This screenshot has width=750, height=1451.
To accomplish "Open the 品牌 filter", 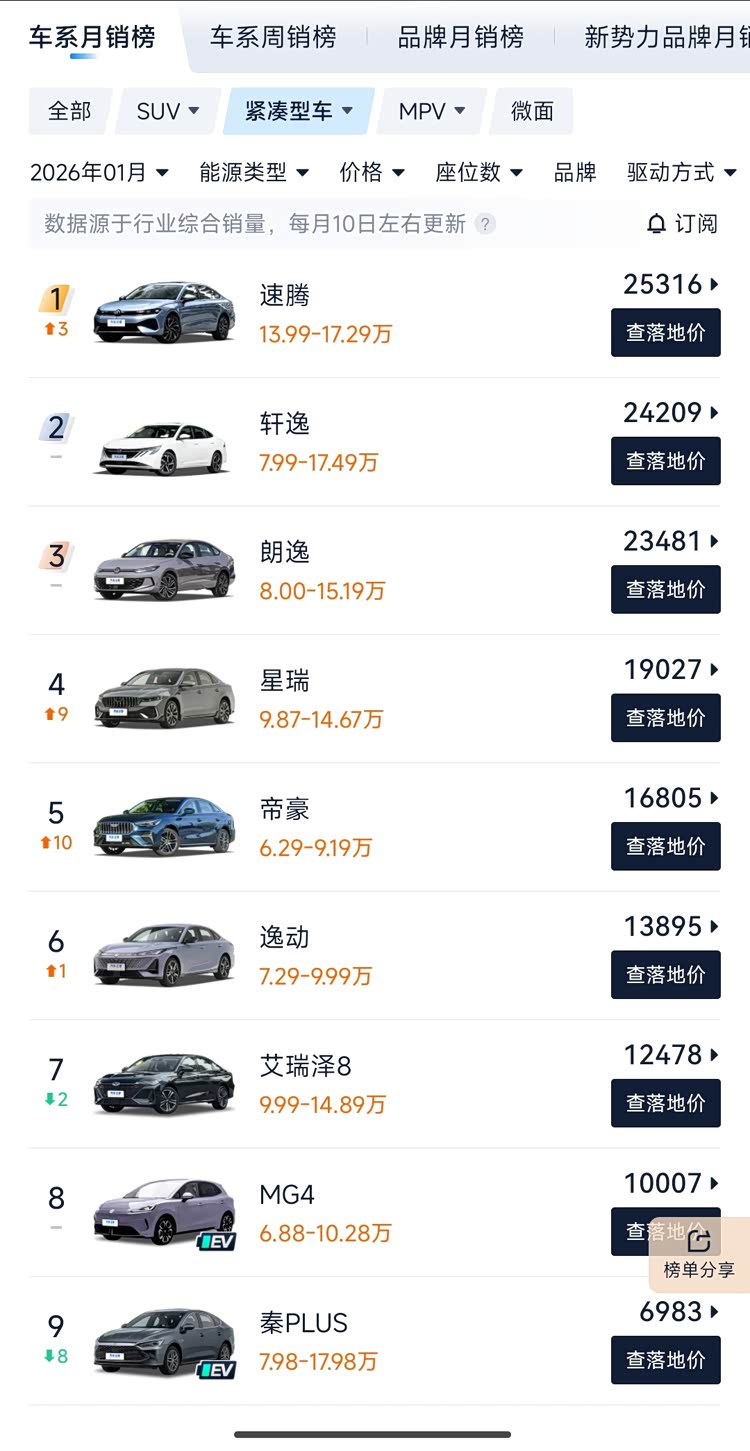I will [x=575, y=173].
